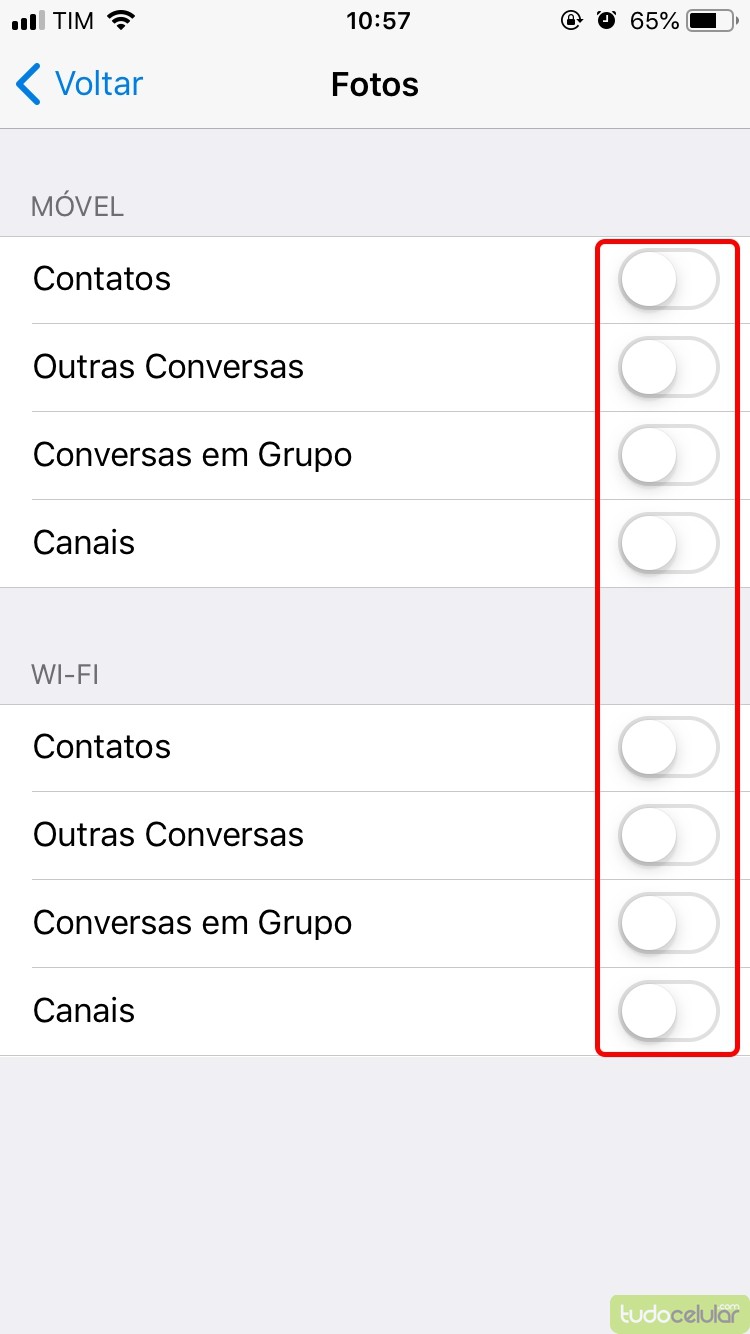The image size is (750, 1334).
Task: Enable Contatos photo download on Wi-Fi
Action: 668,747
